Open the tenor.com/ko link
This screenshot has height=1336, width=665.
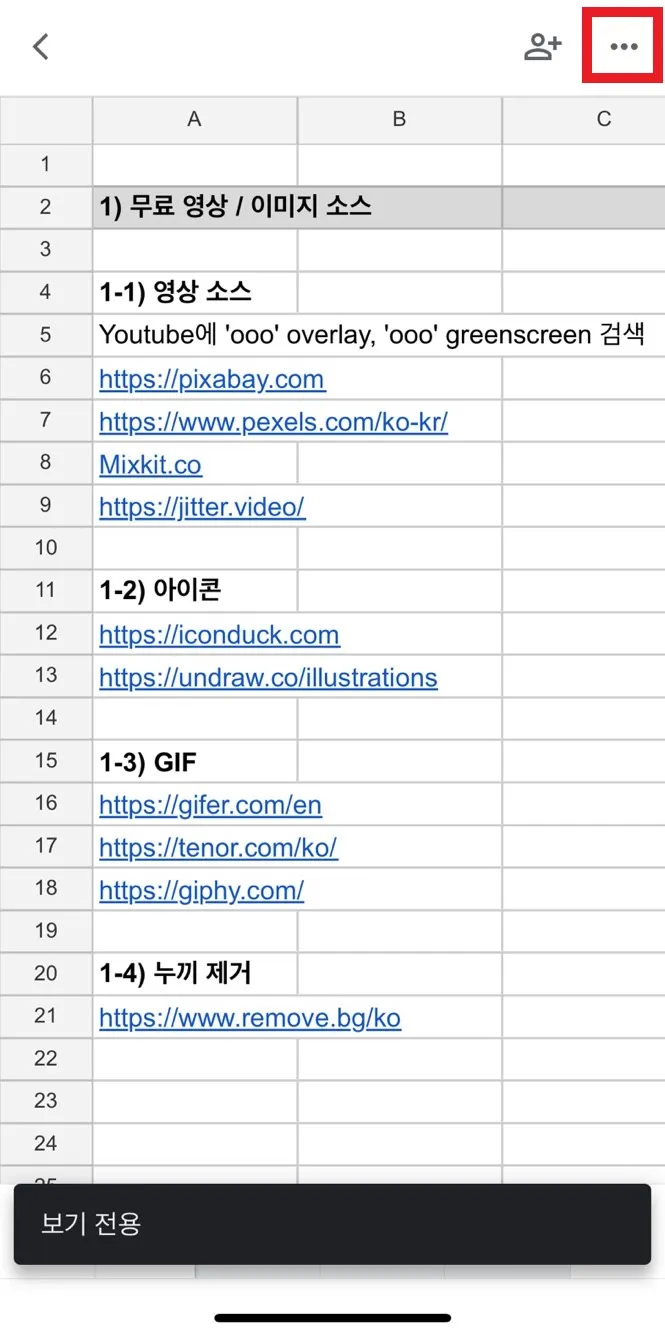[218, 848]
